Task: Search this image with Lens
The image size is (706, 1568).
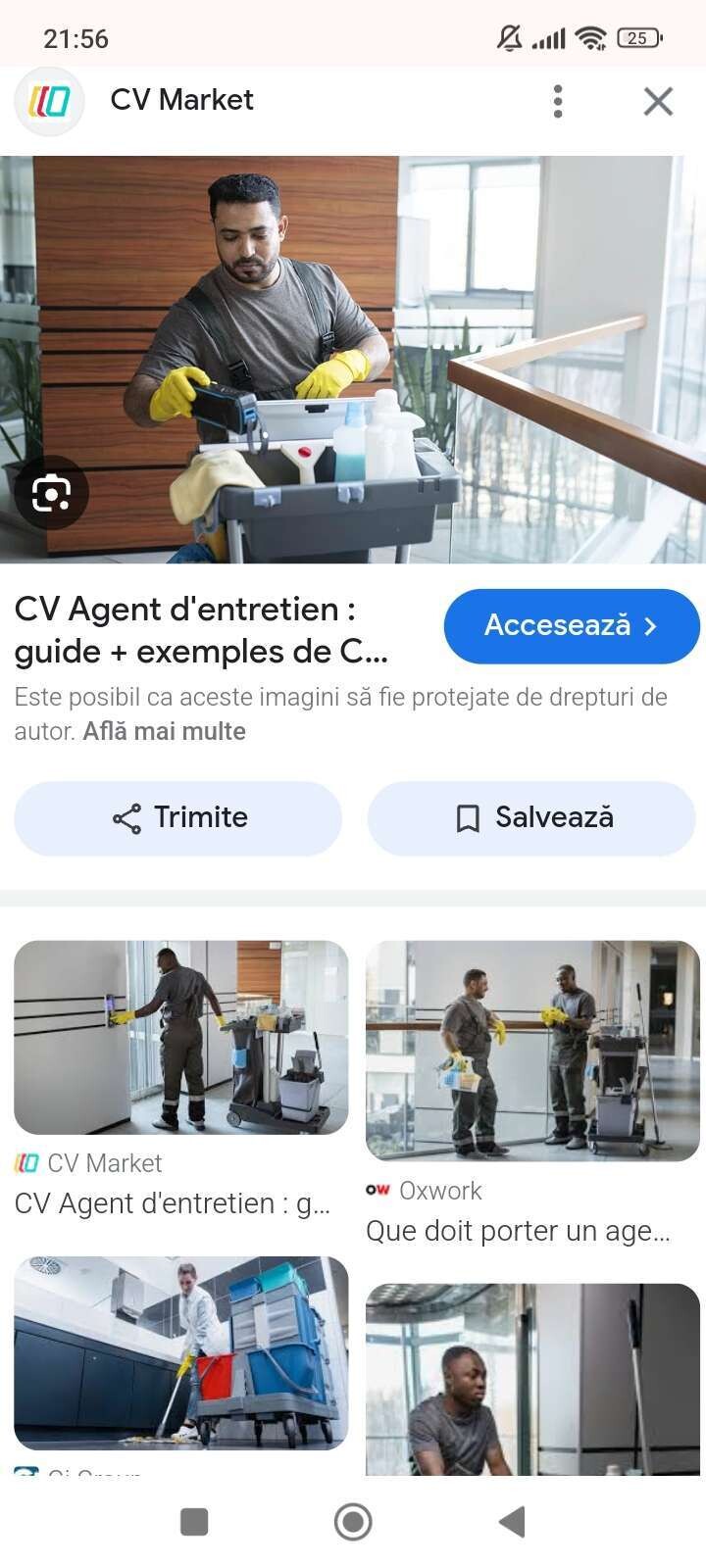Action: coord(51,493)
